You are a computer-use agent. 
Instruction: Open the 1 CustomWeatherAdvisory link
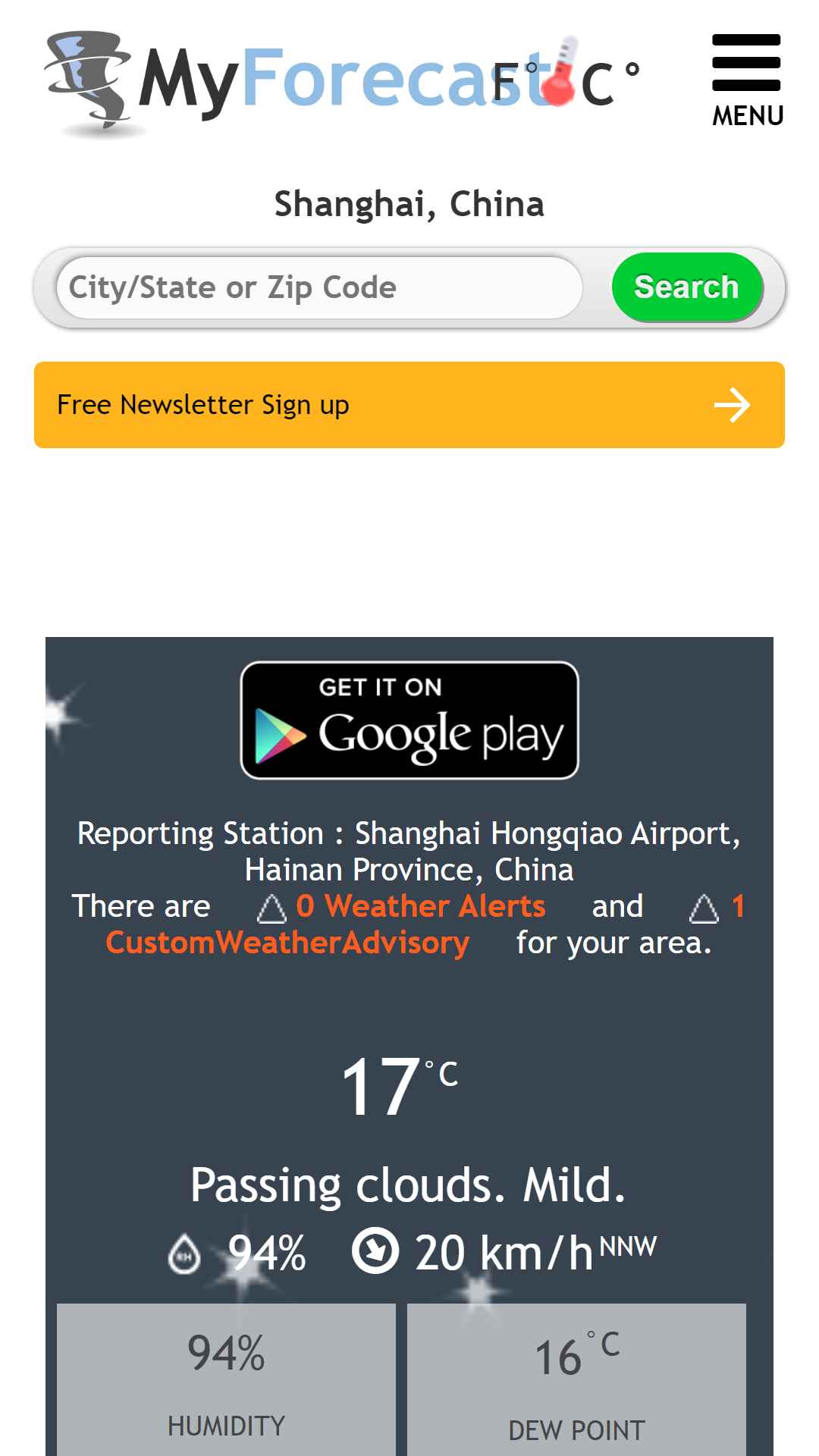[287, 943]
